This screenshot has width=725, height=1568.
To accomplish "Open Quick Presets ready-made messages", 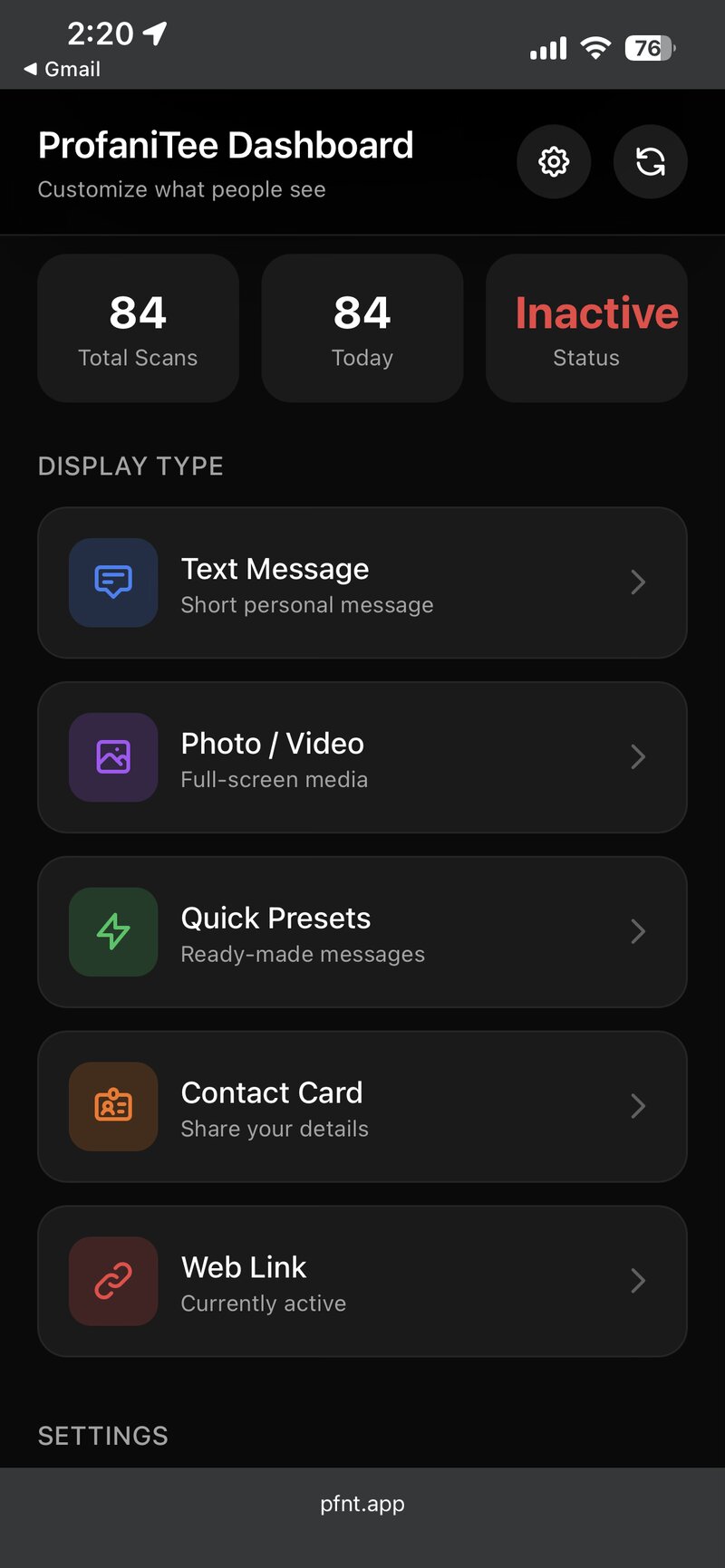I will tap(362, 932).
